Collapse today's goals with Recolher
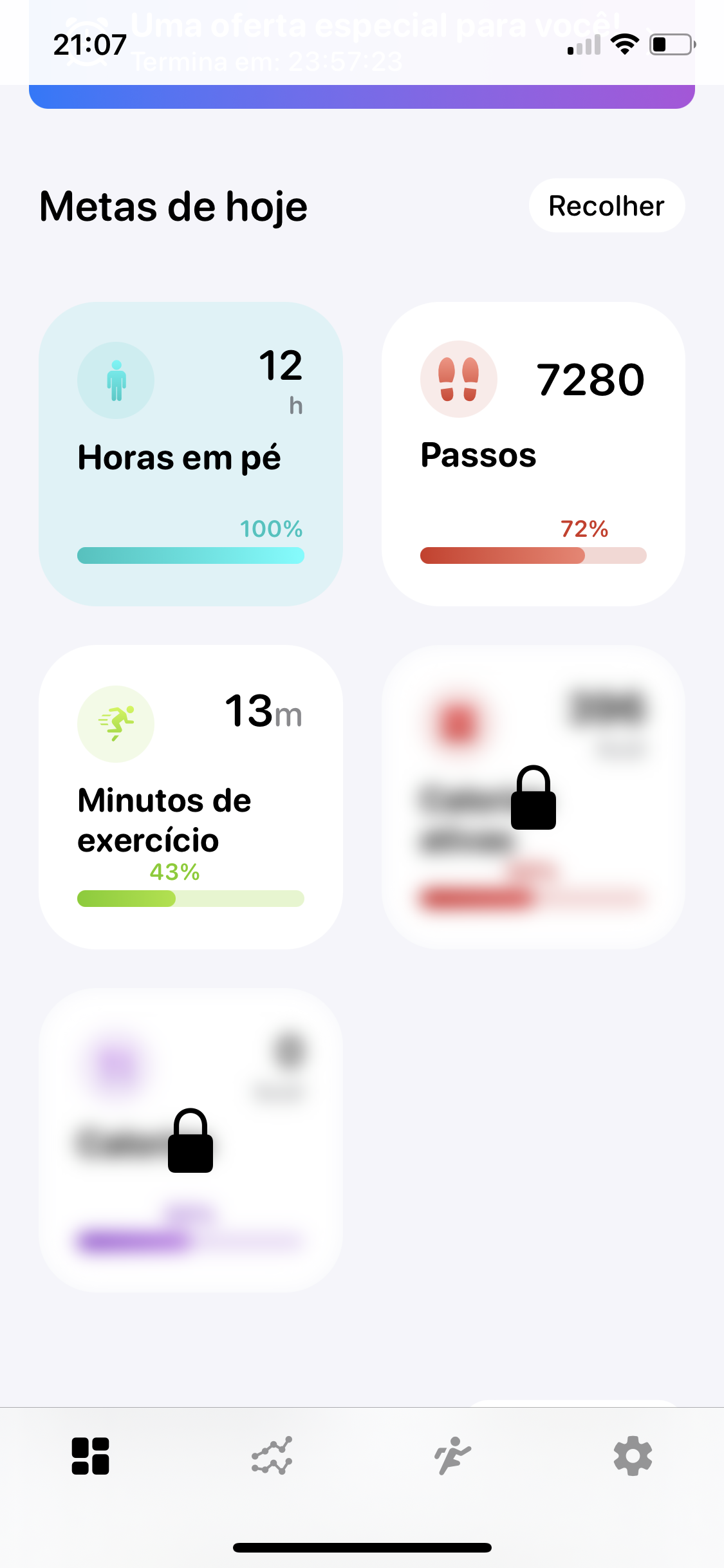This screenshot has width=724, height=1568. (606, 206)
